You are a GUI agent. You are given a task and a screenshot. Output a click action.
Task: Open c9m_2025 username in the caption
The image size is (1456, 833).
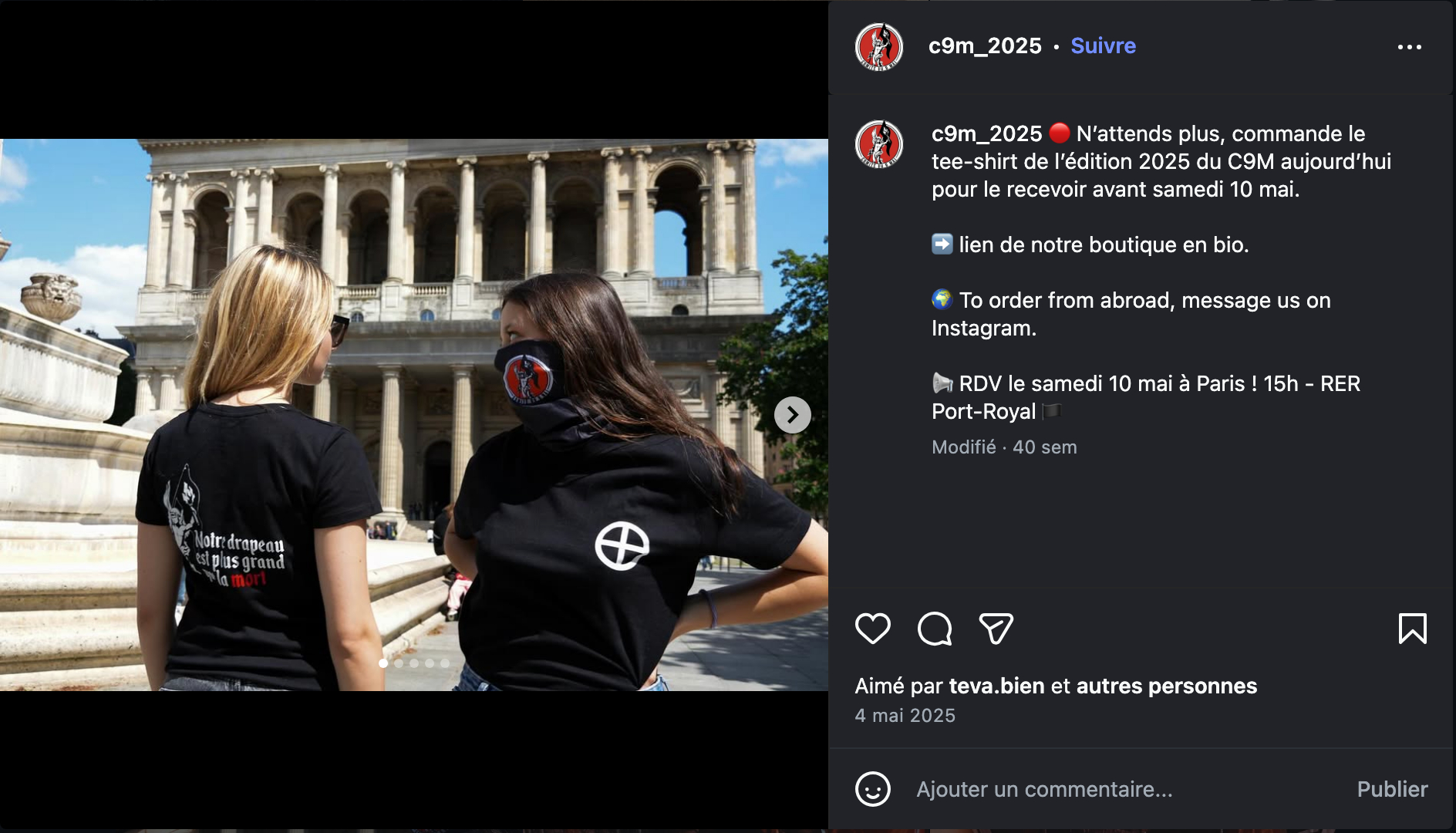coord(986,134)
